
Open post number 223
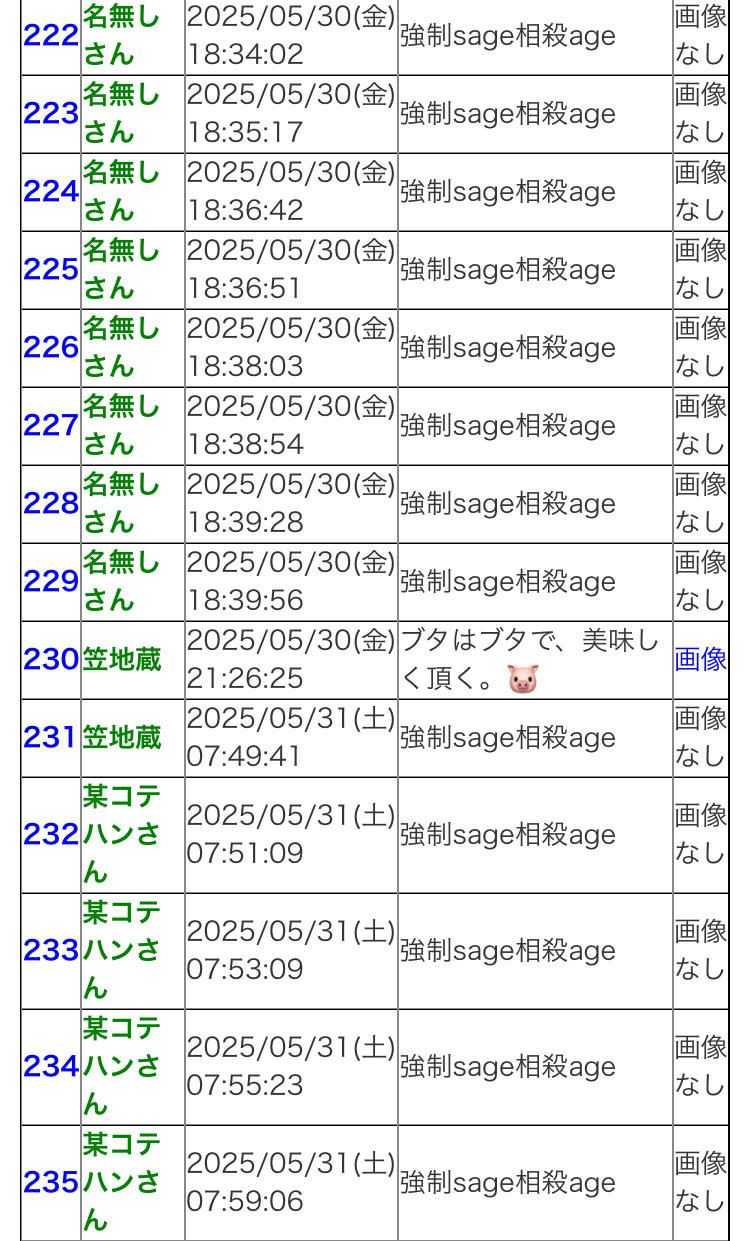51,114
